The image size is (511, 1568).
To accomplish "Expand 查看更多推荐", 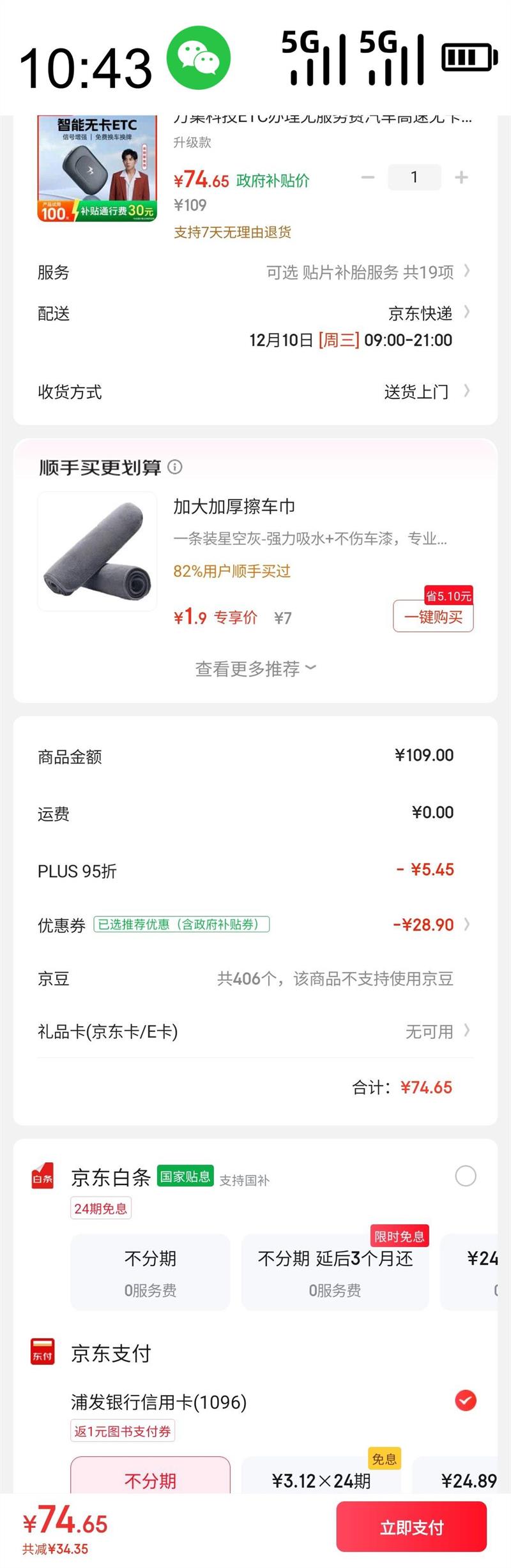I will (256, 669).
